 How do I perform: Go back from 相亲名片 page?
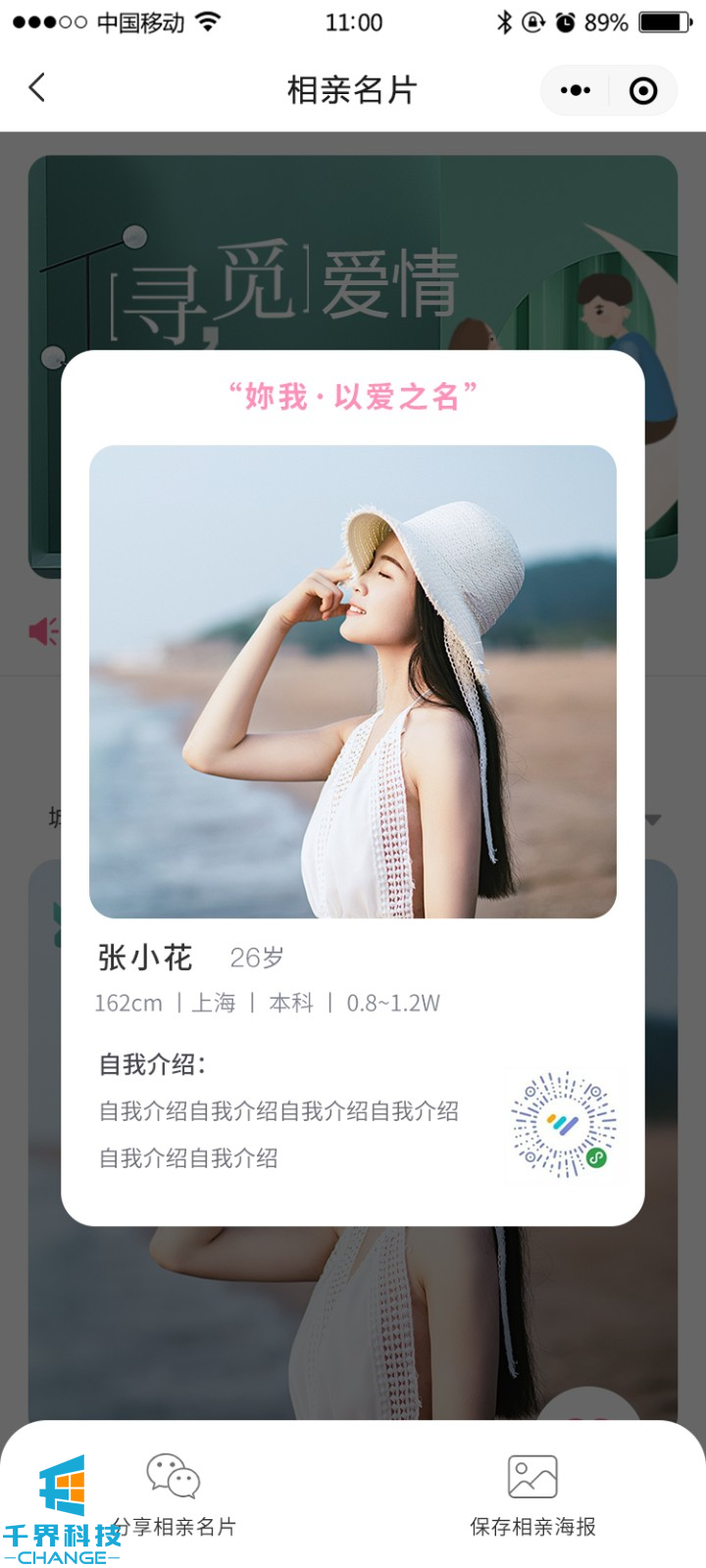[37, 88]
